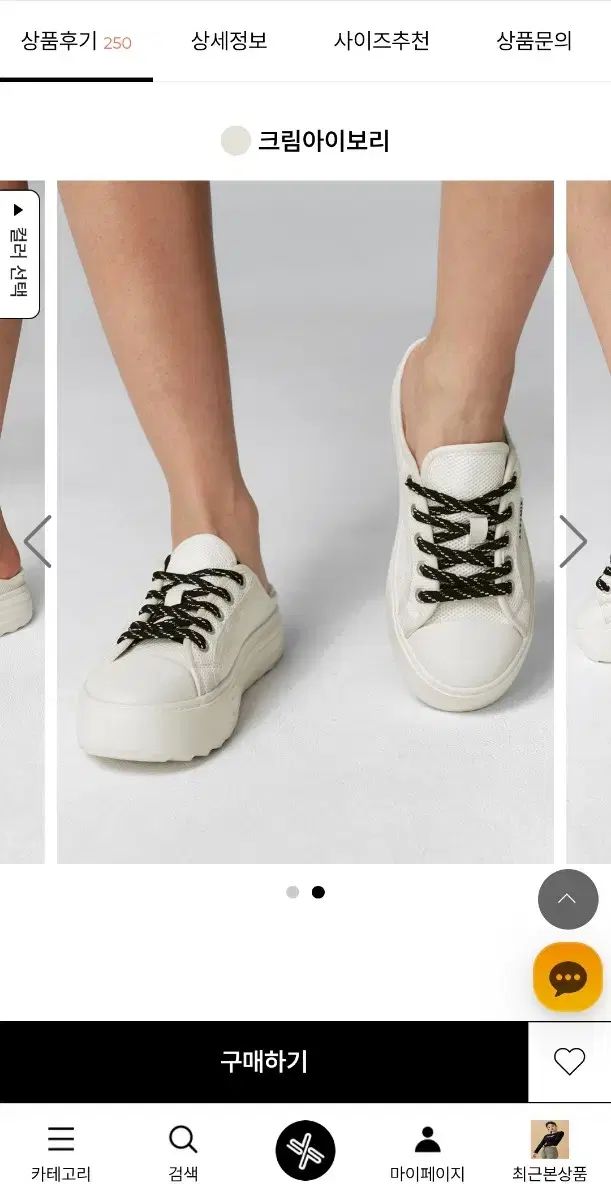Tap the 구매하기 purchase button
611x1200 pixels.
[x=264, y=1062]
